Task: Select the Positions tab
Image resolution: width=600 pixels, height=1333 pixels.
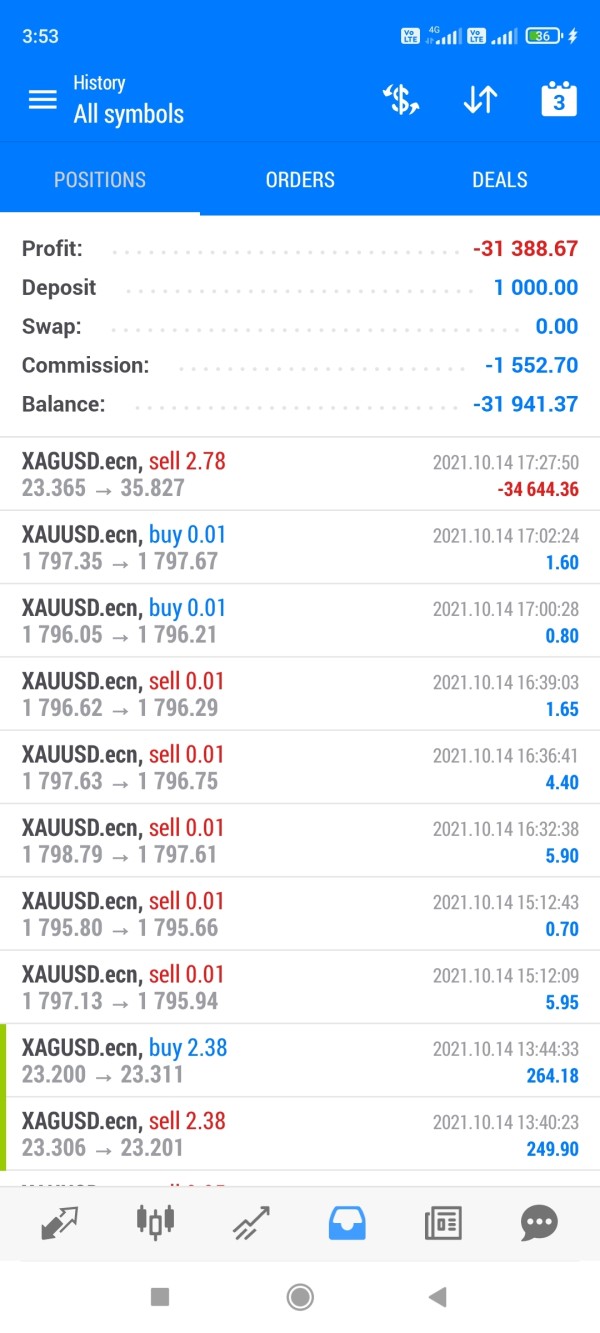Action: click(100, 180)
